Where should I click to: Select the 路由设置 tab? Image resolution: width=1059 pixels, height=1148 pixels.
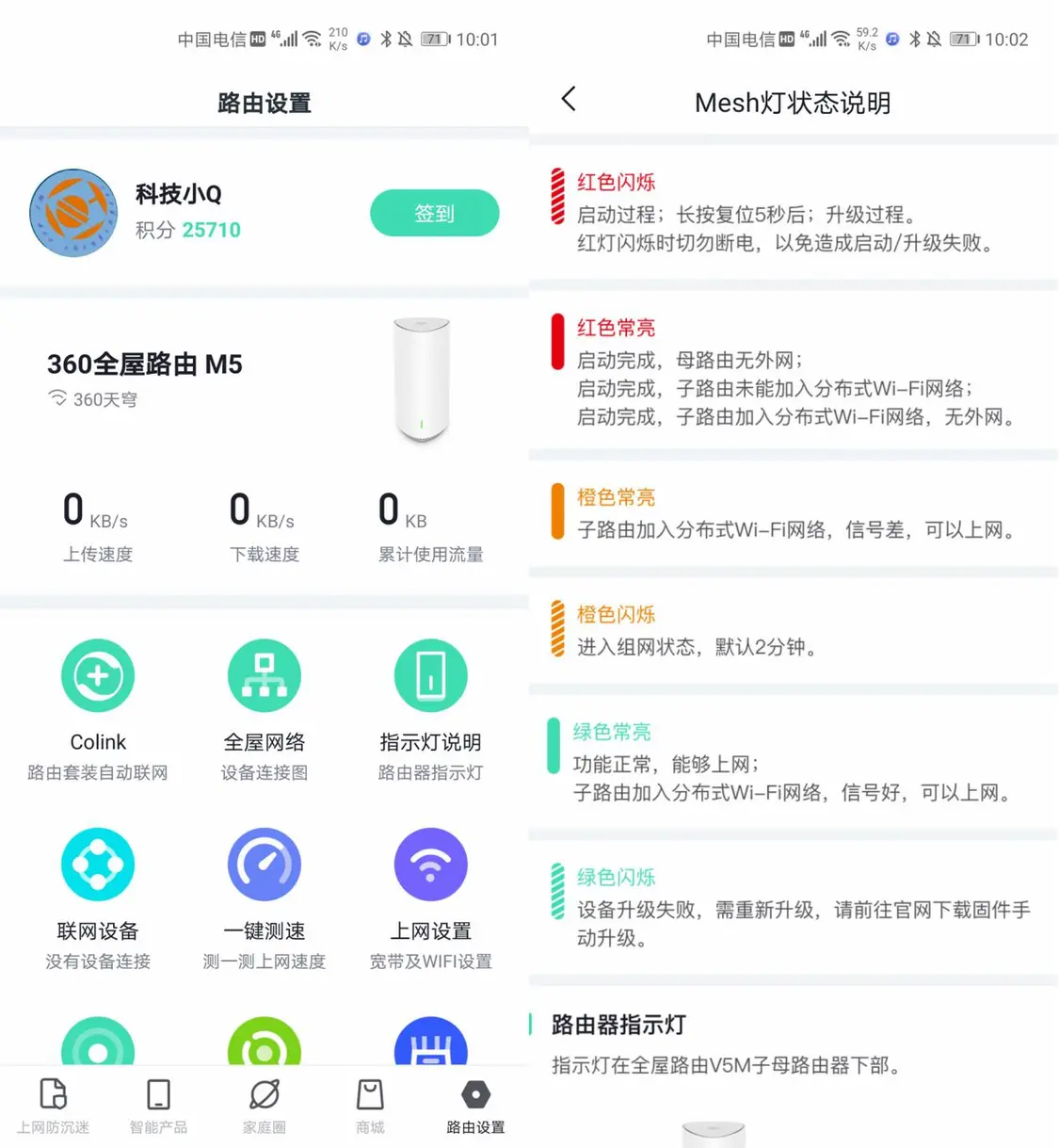(x=475, y=1106)
